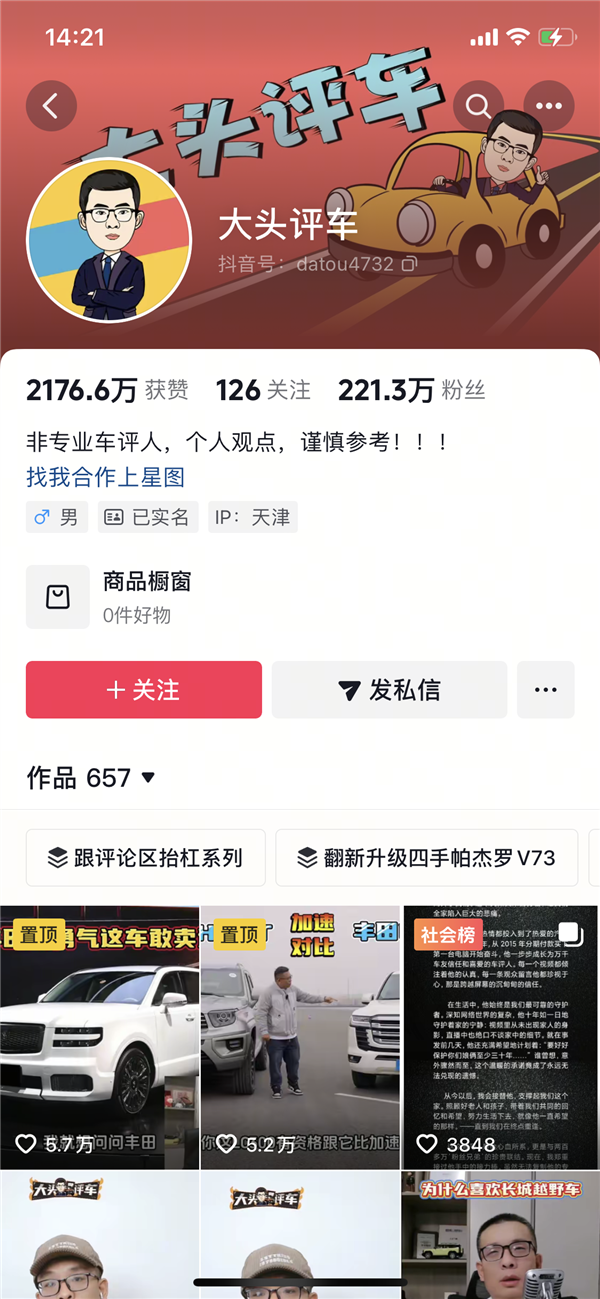Open the 126 关注 following list

263,390
